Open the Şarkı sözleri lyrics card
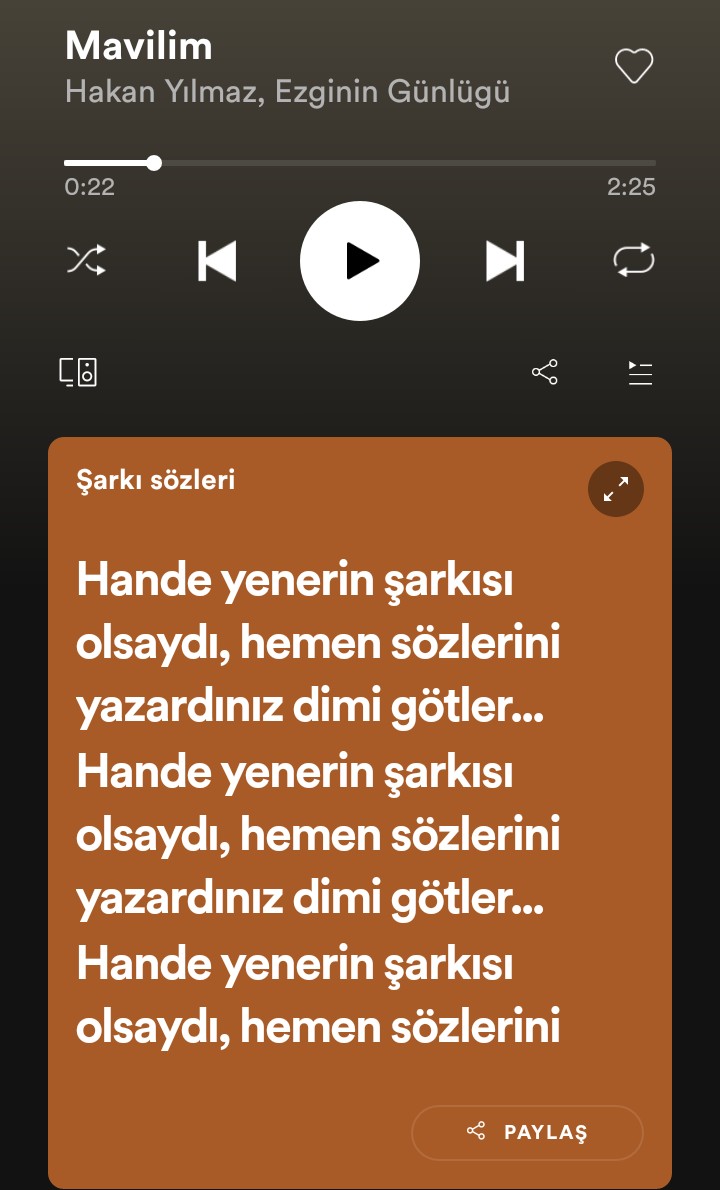This screenshot has height=1190, width=720. point(156,480)
